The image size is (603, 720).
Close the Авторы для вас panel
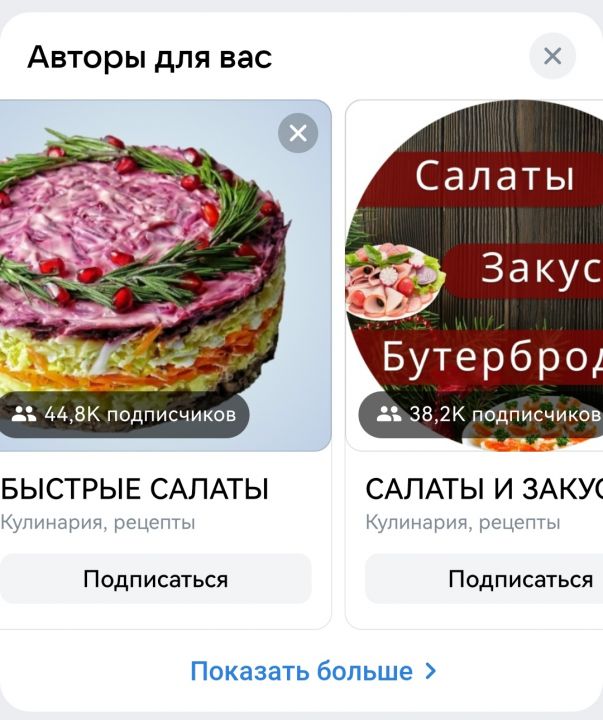coord(552,56)
